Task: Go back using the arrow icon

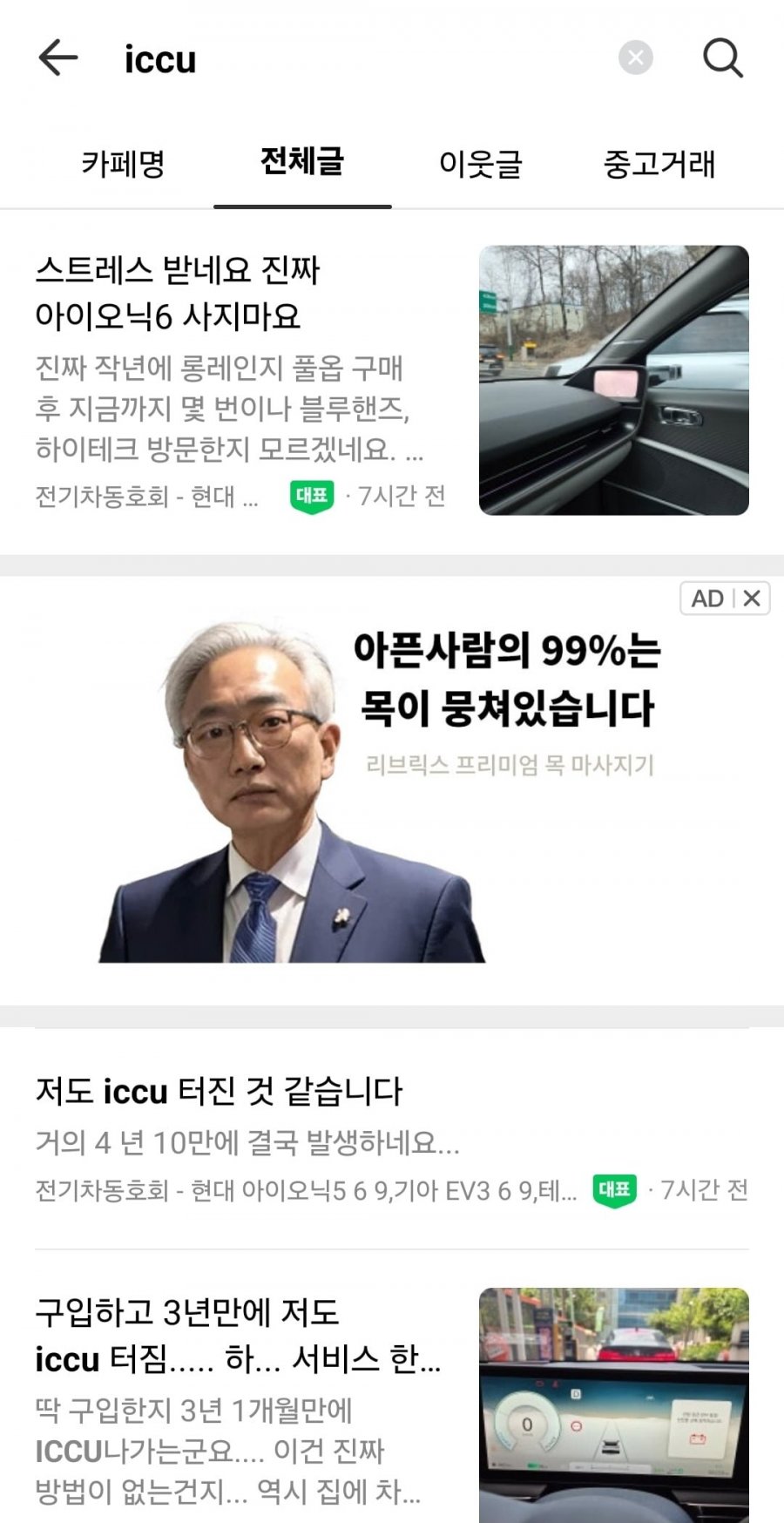Action: pyautogui.click(x=58, y=58)
